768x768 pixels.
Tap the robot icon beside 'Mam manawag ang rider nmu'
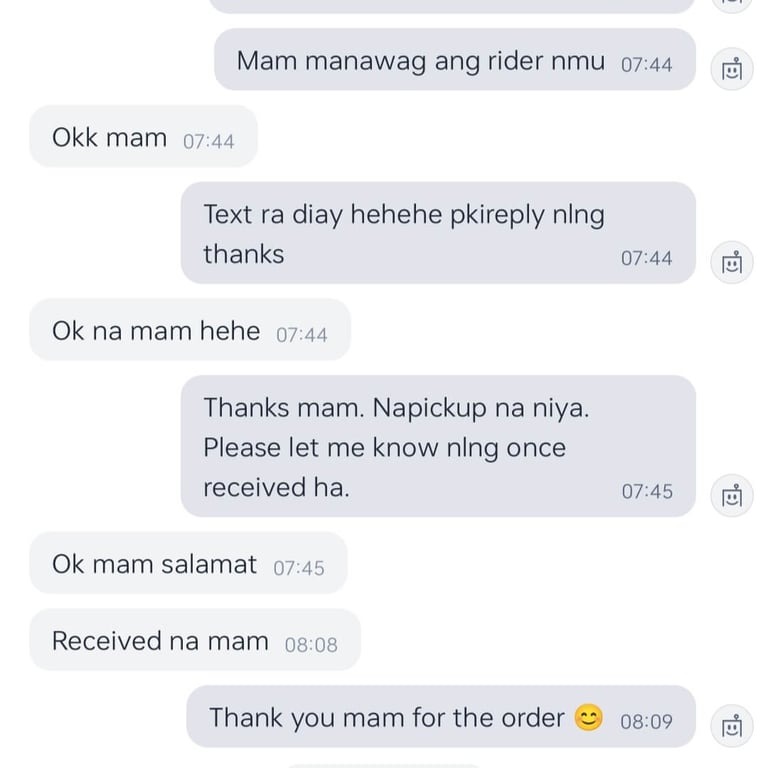732,70
